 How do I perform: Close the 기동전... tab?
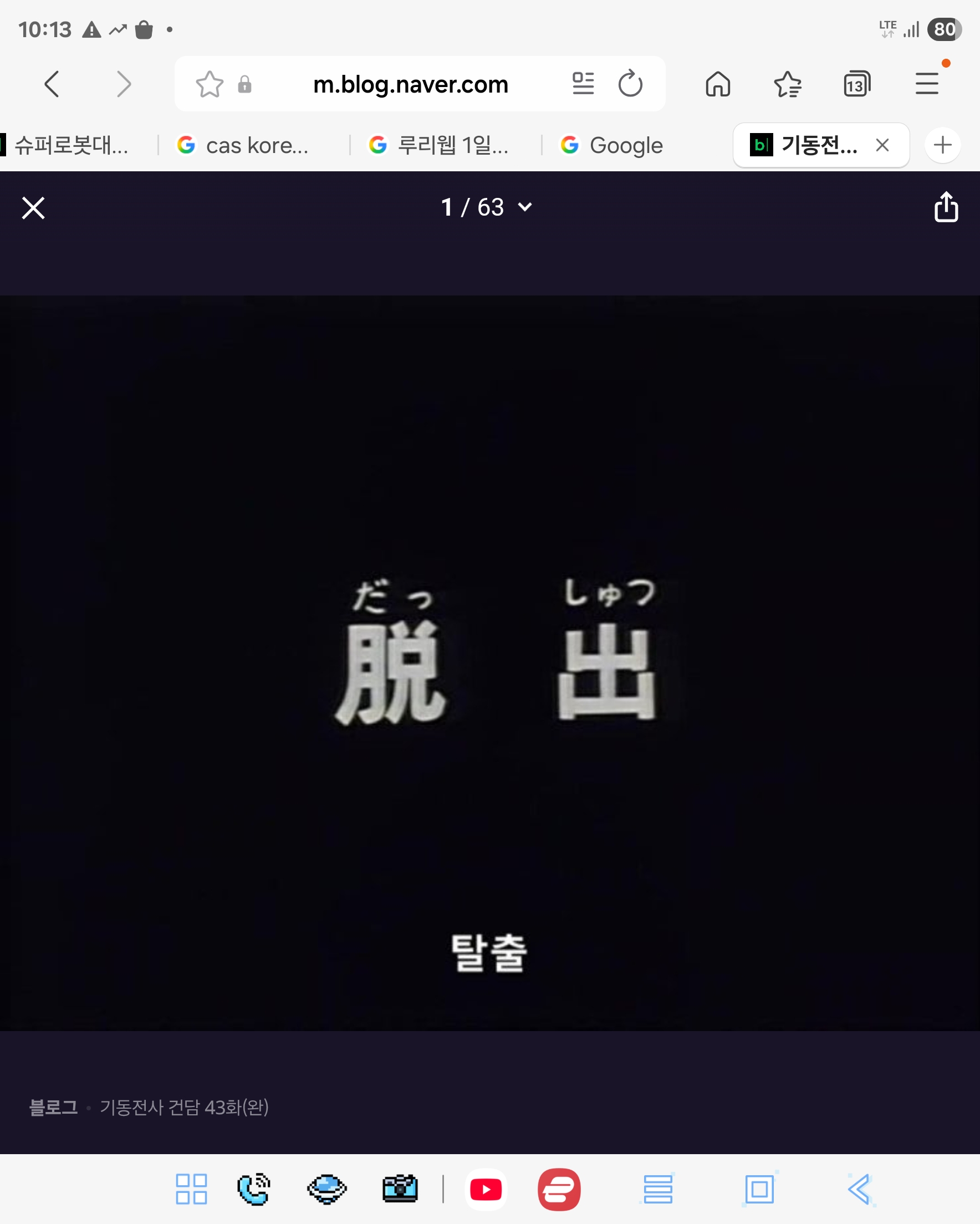(882, 145)
